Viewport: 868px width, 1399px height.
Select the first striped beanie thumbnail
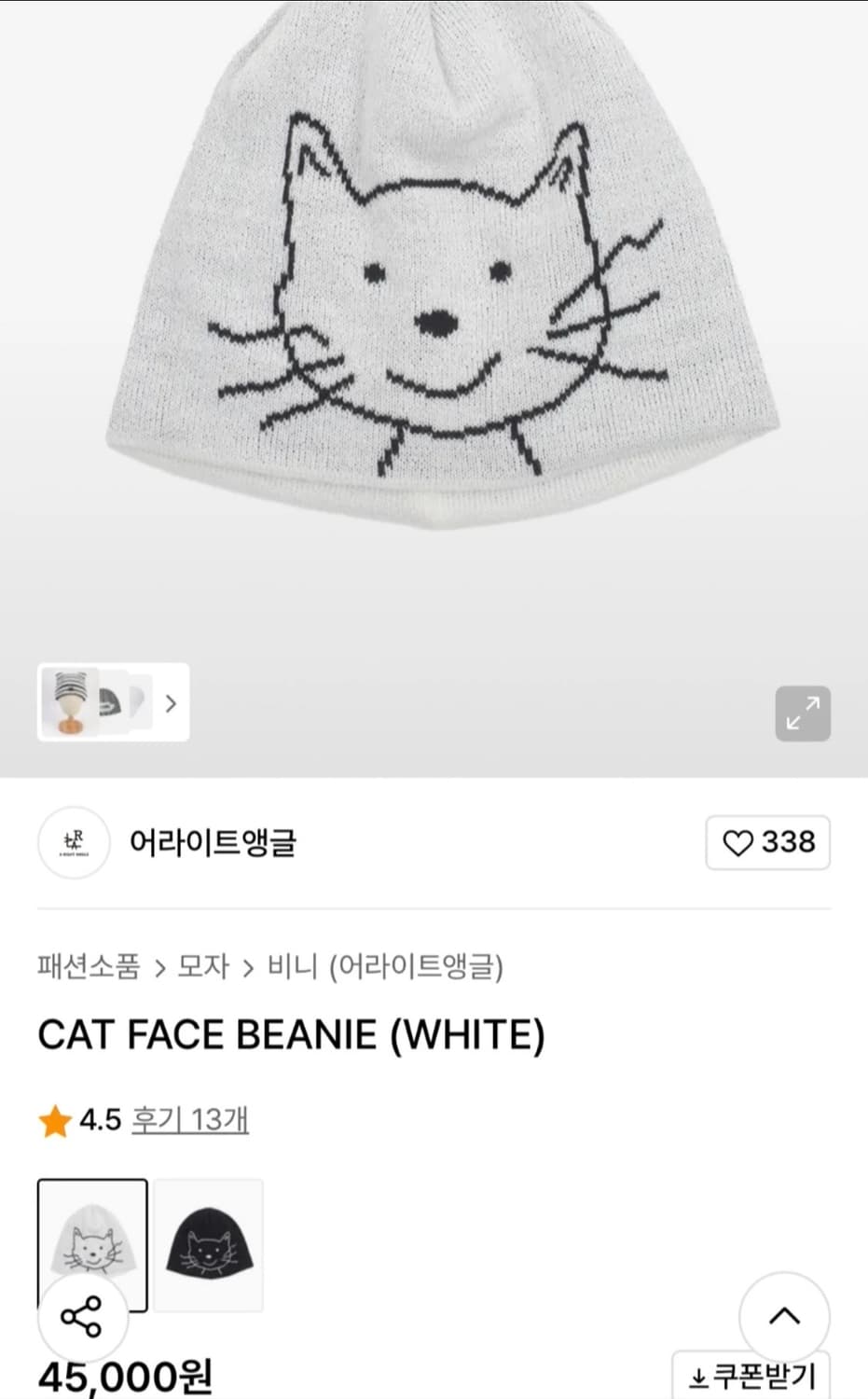(x=70, y=703)
